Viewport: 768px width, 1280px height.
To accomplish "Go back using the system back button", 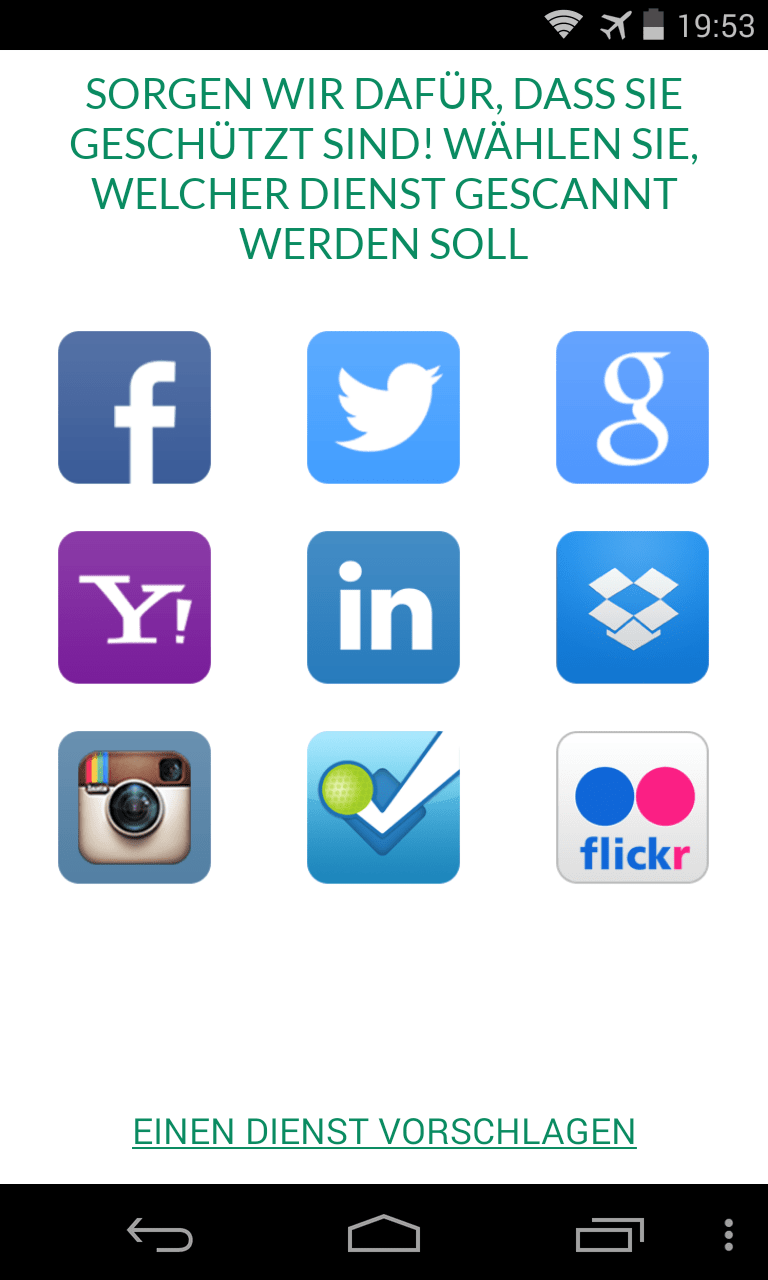I will pos(160,1235).
